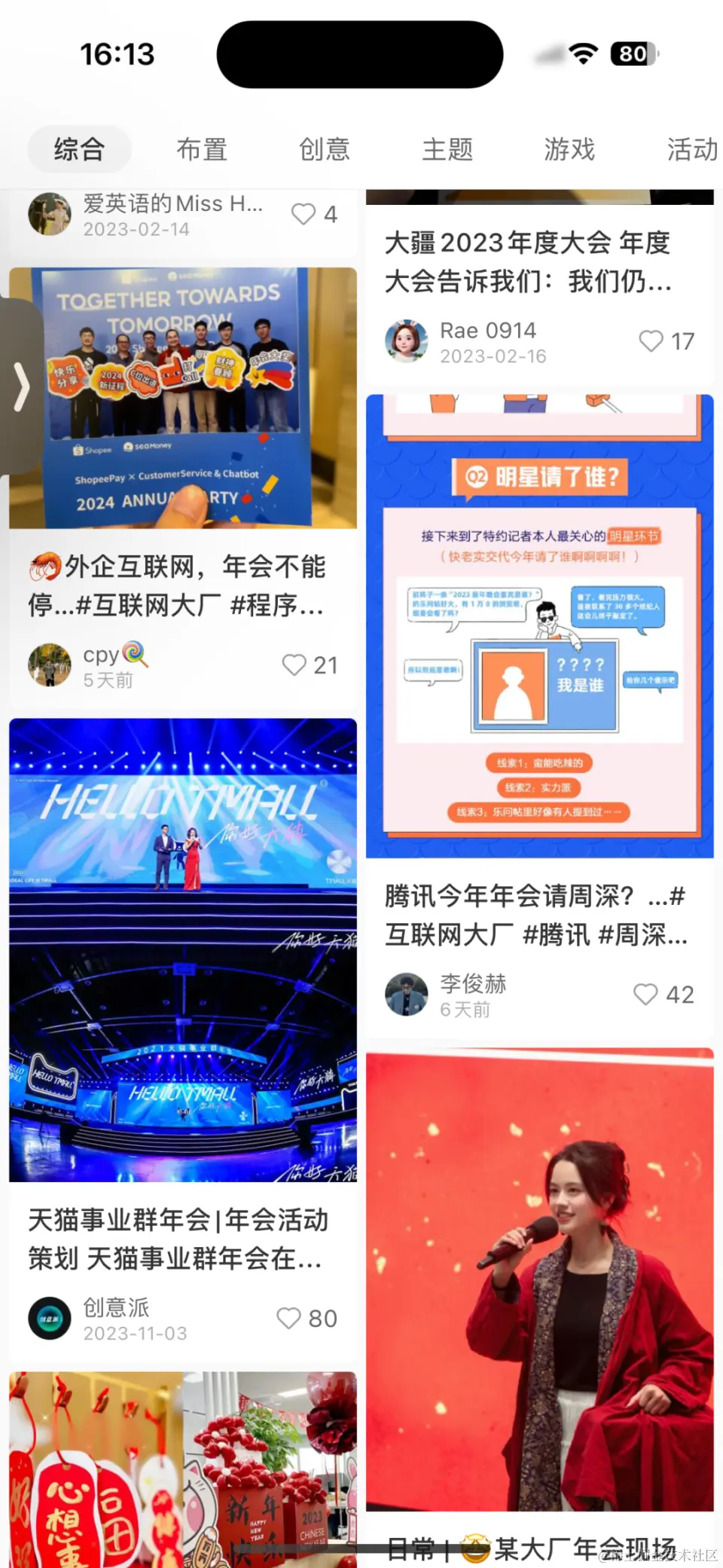This screenshot has height=1568, width=723.
Task: View cpy's profile avatar
Action: (50, 665)
